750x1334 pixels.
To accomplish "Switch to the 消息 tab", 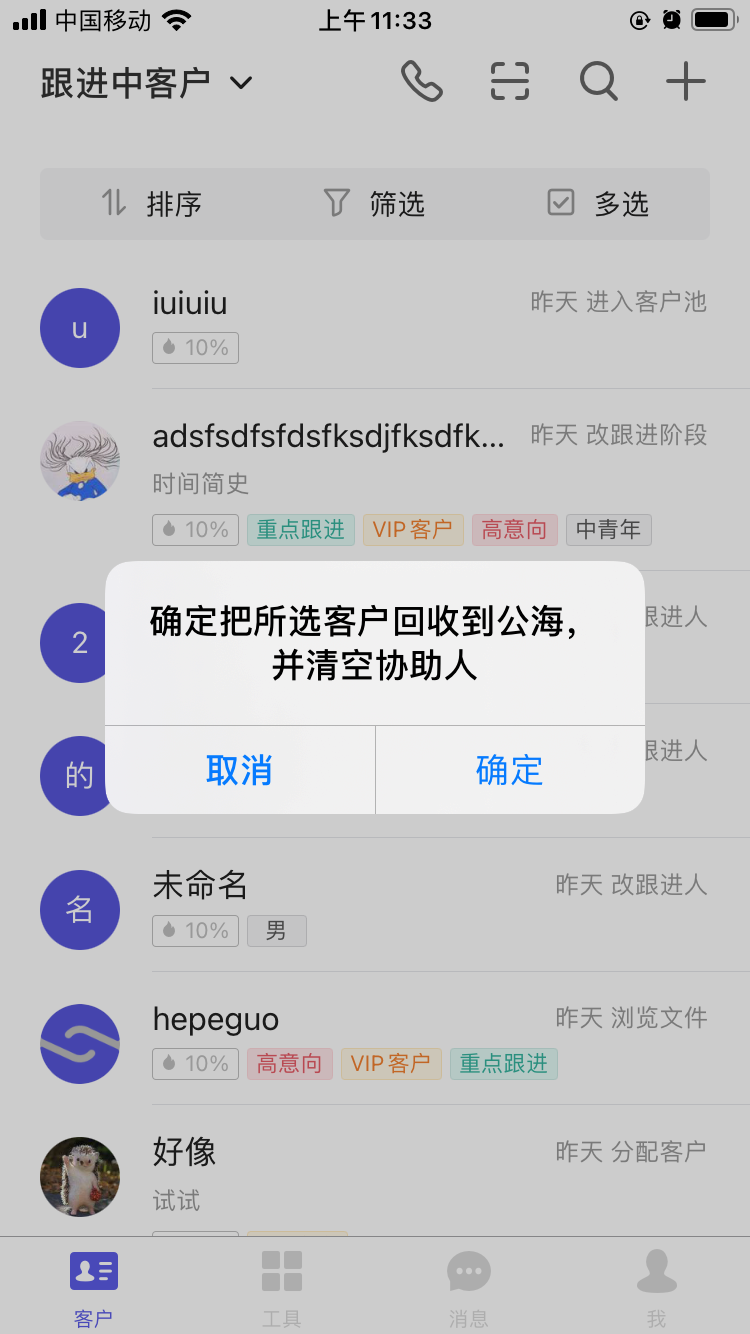I will 468,1287.
